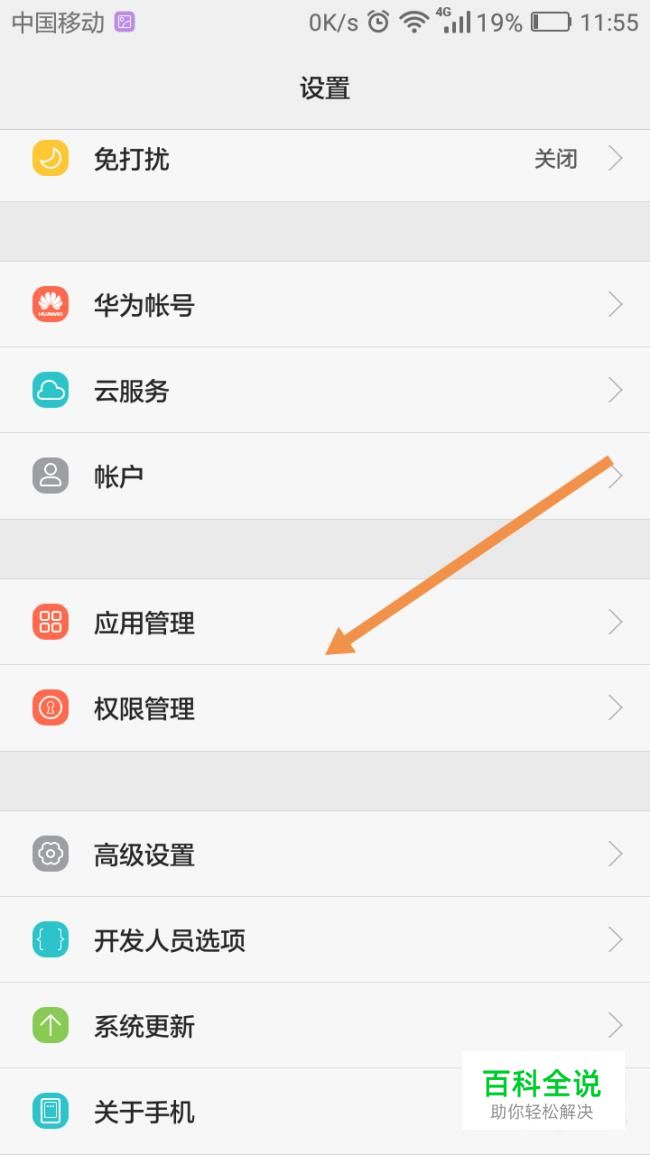Viewport: 650px width, 1155px height.
Task: Open the 帐户 accounts row
Action: (x=325, y=476)
